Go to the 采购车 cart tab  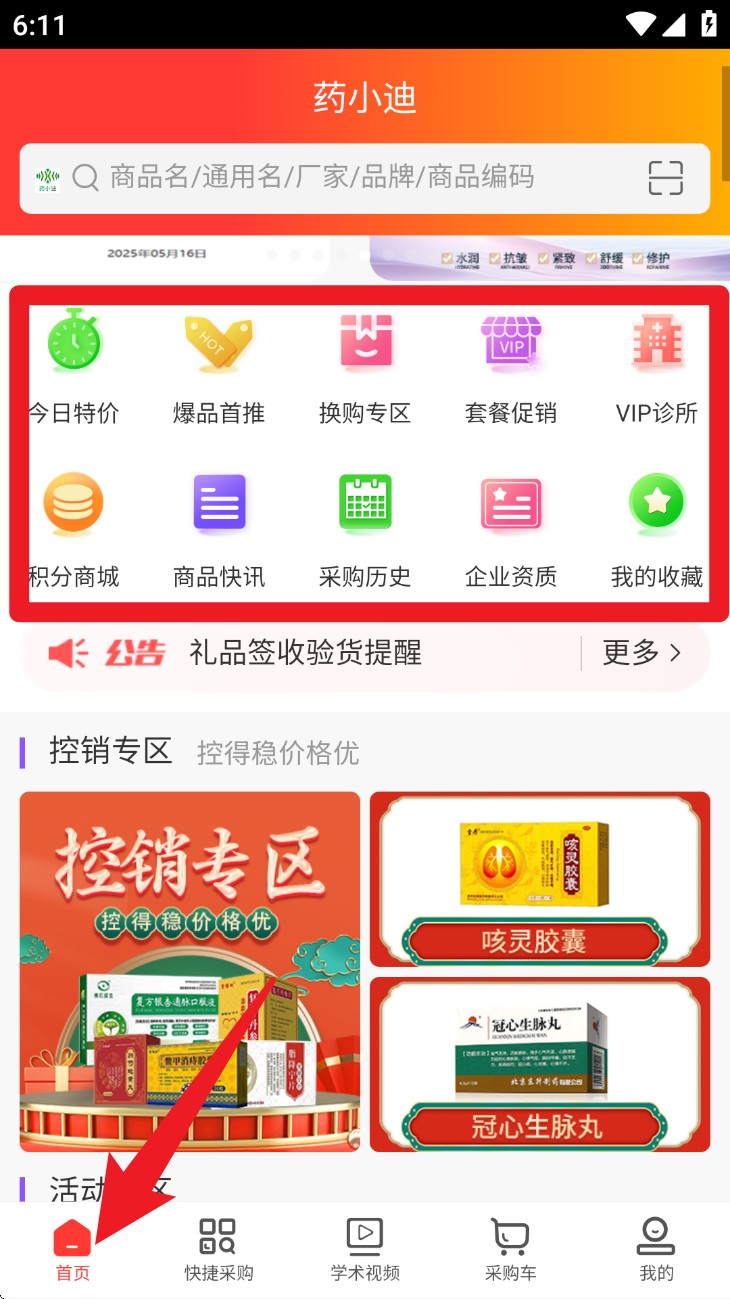(510, 1250)
